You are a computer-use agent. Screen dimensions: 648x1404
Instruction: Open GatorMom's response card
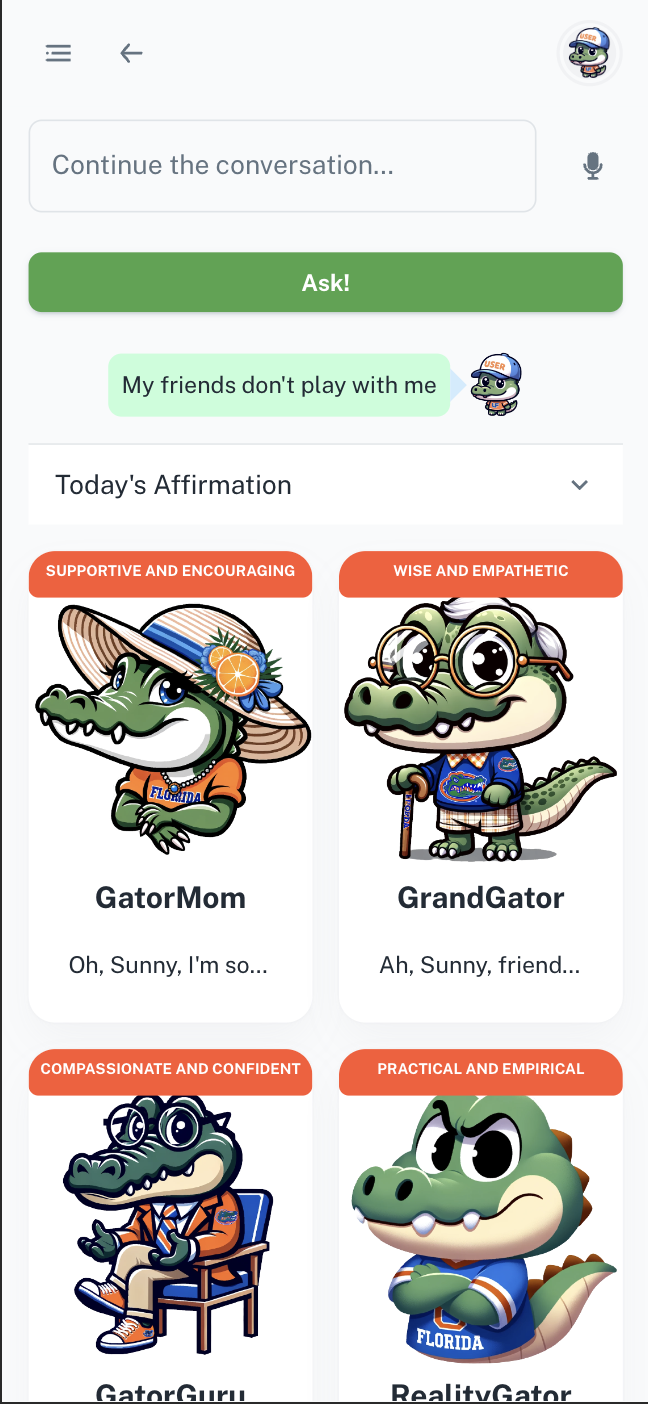tap(170, 786)
